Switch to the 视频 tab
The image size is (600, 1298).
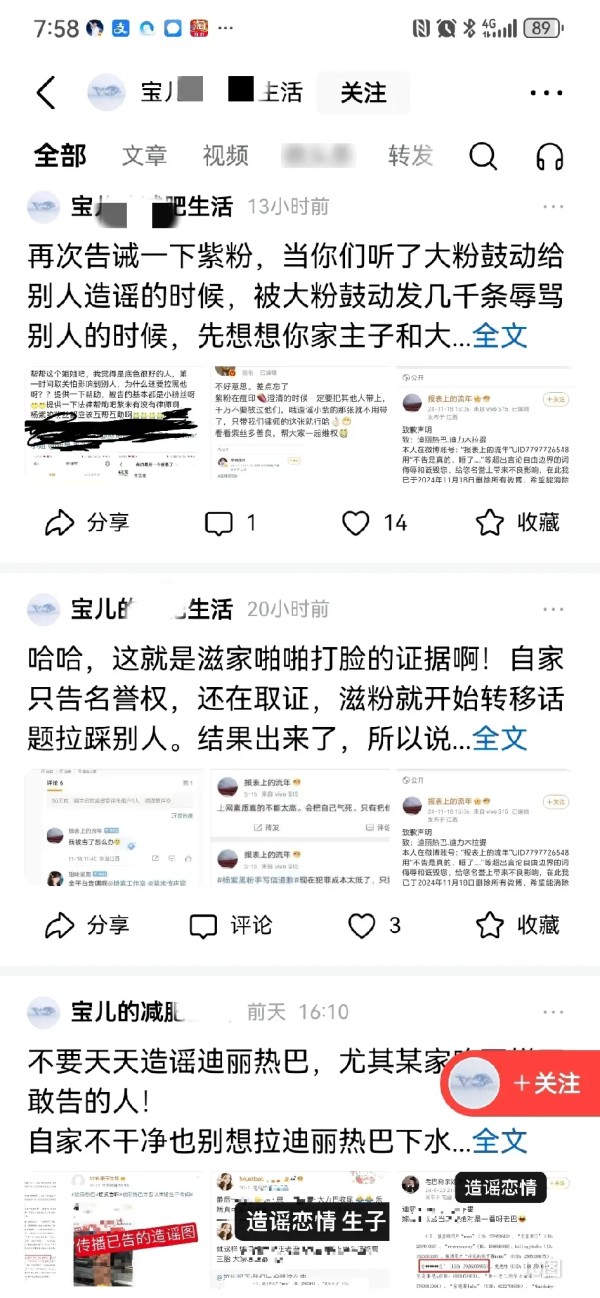coord(225,156)
